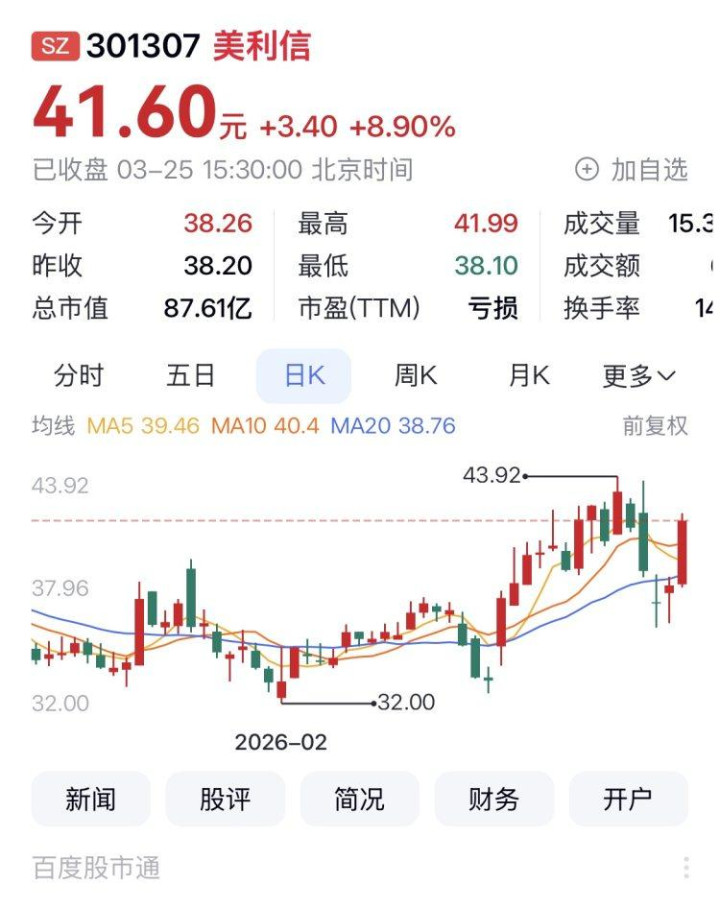Open the 新闻 section
Screen dimensions: 720x908
pos(91,799)
